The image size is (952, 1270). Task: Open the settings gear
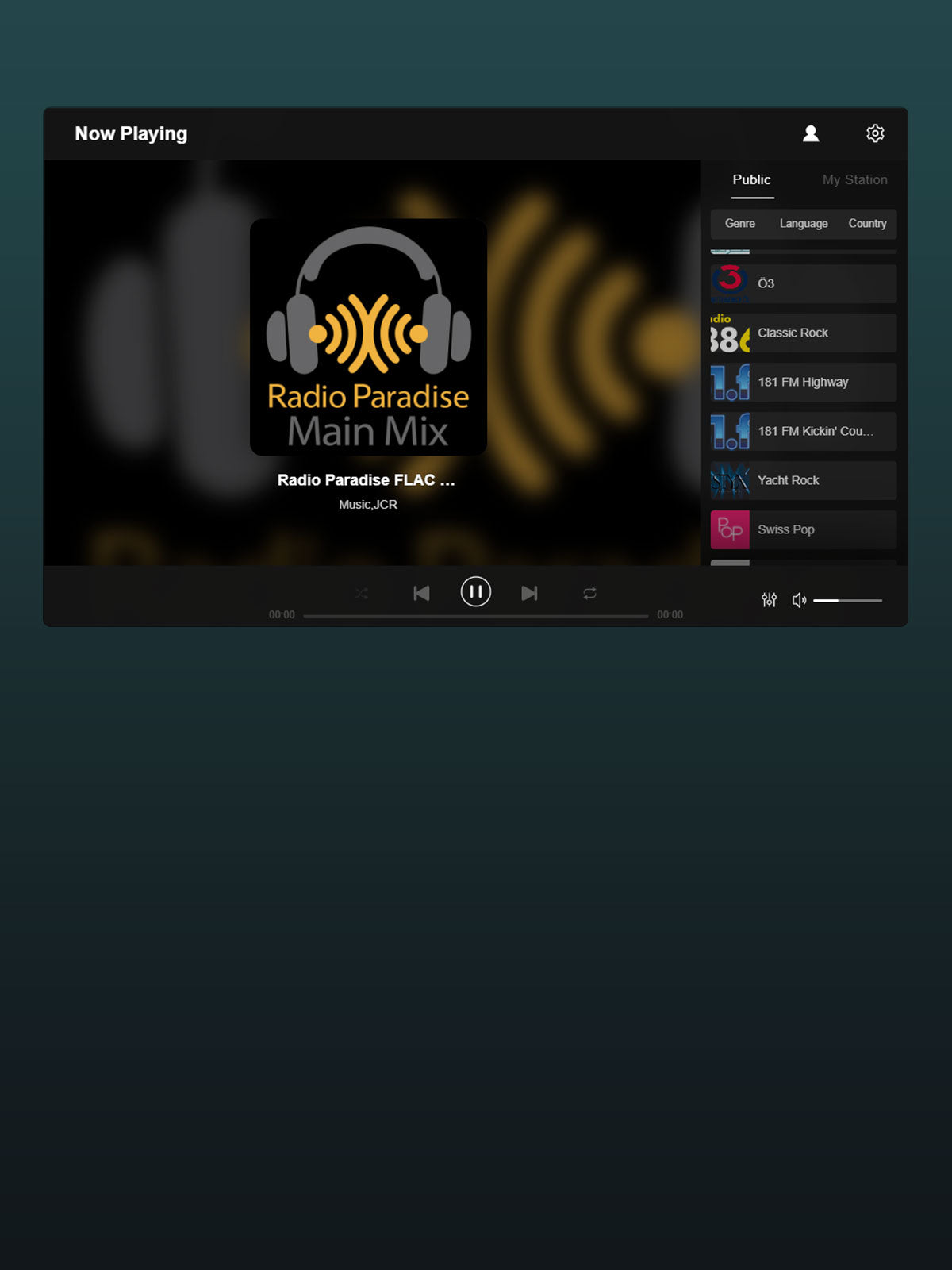point(875,133)
